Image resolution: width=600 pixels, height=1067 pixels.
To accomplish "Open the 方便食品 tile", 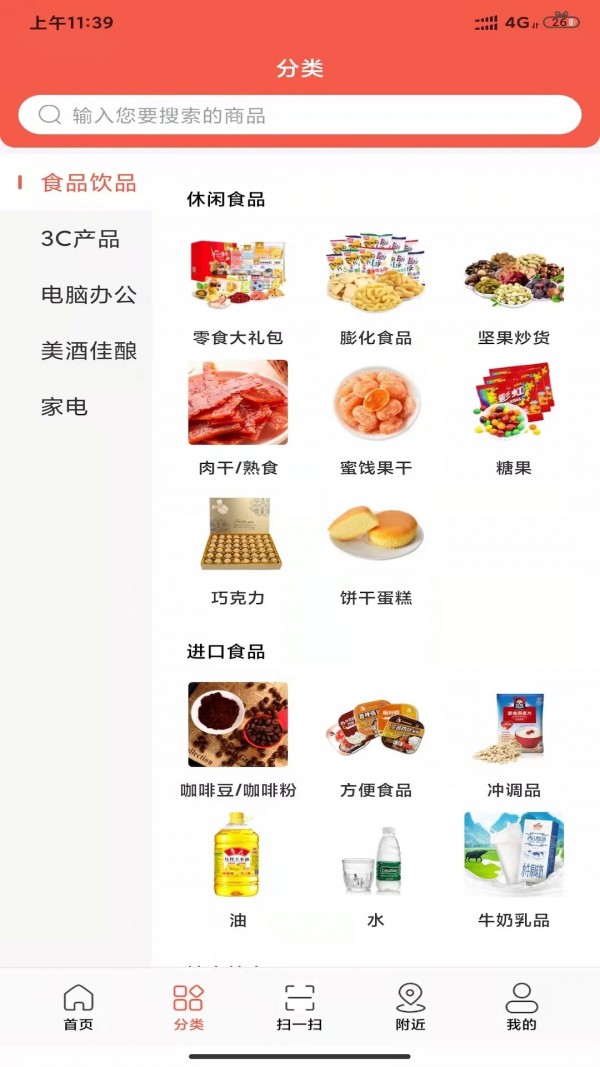I will point(376,740).
